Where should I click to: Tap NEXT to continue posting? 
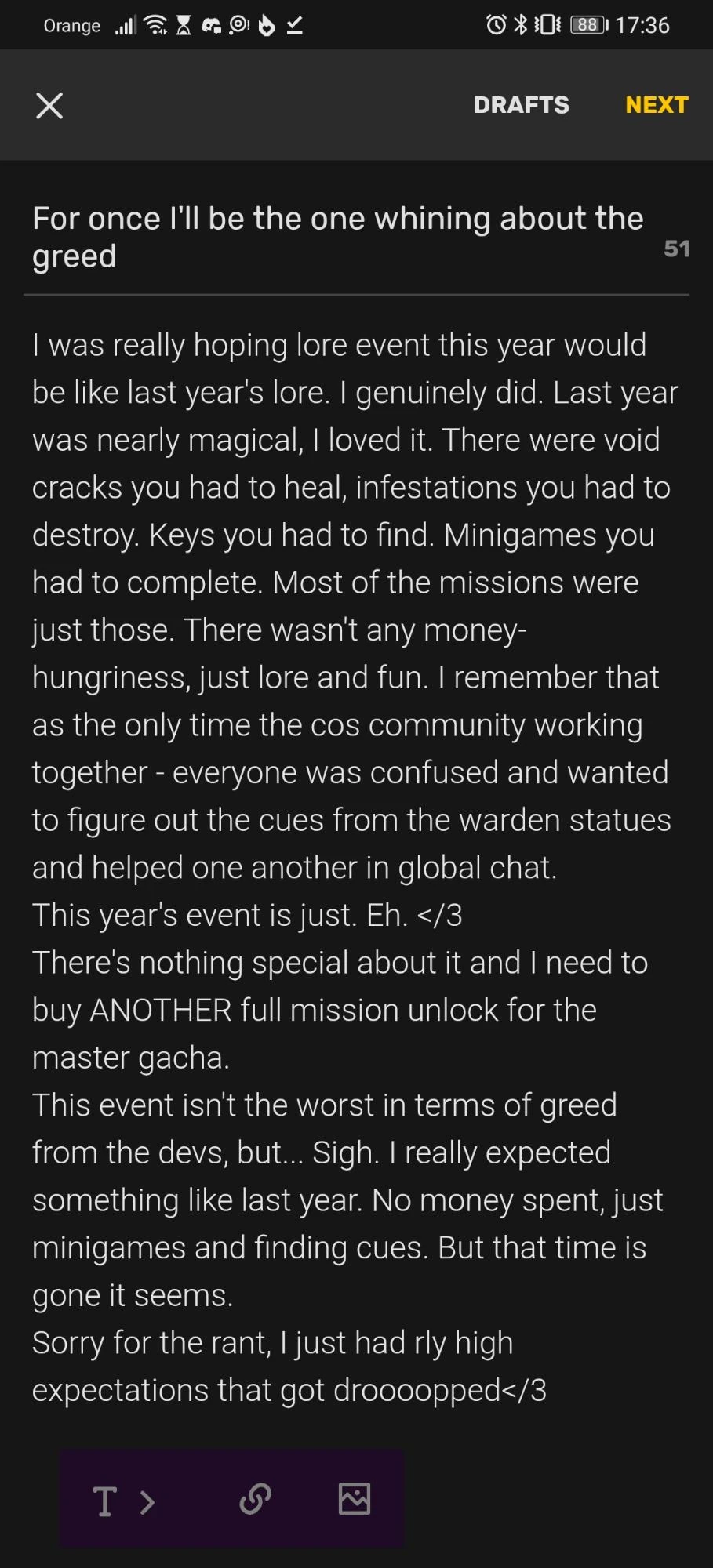click(657, 104)
